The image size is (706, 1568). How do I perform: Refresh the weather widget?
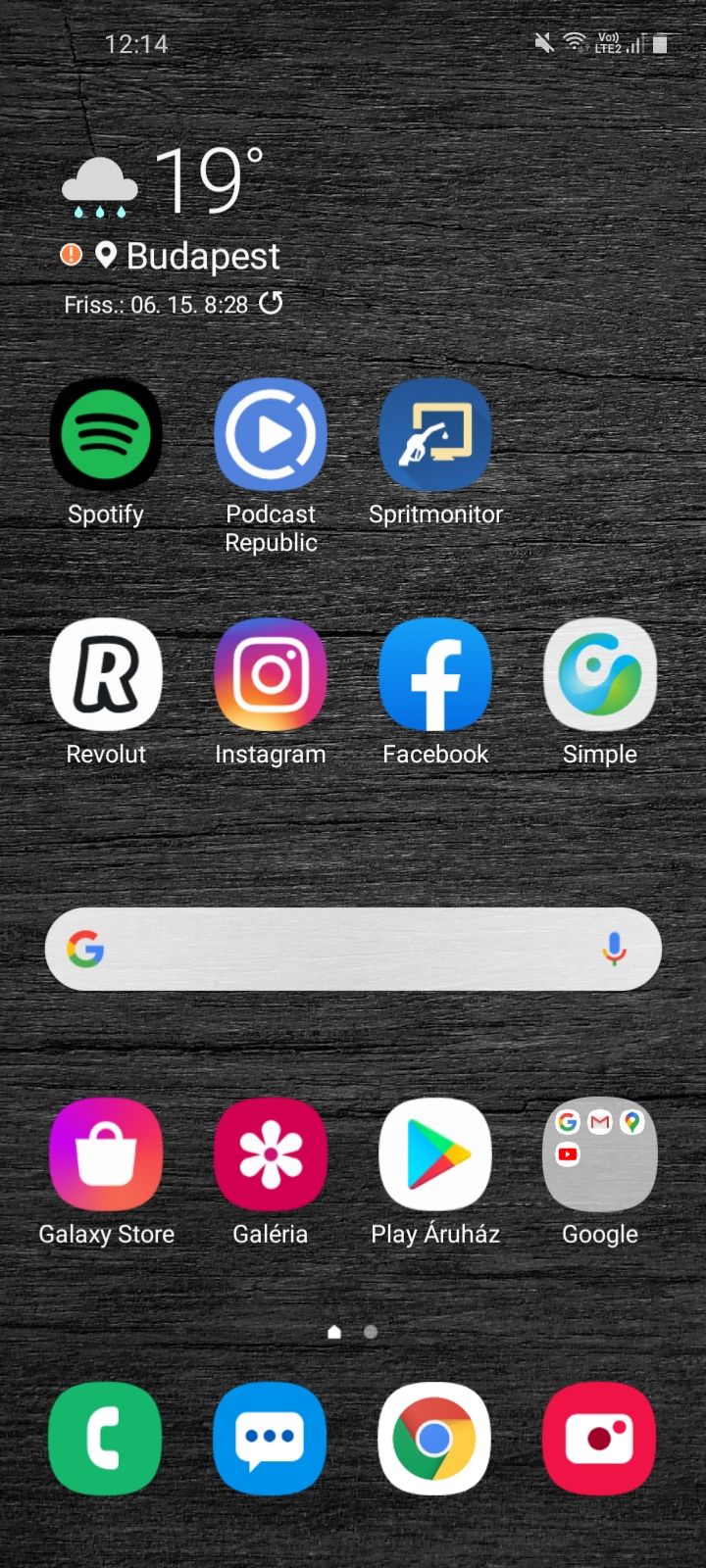pos(271,304)
